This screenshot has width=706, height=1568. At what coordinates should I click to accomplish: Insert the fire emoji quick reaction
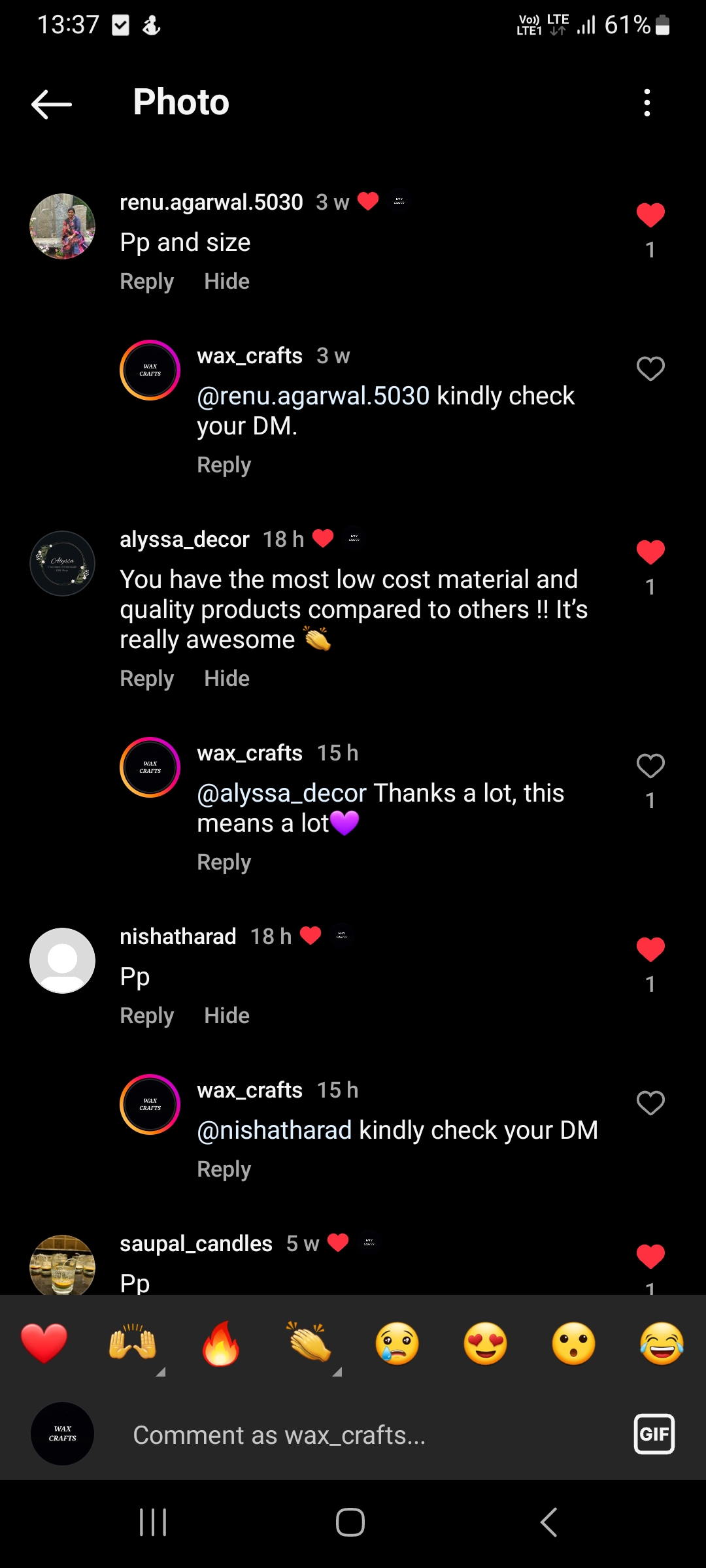(221, 1344)
